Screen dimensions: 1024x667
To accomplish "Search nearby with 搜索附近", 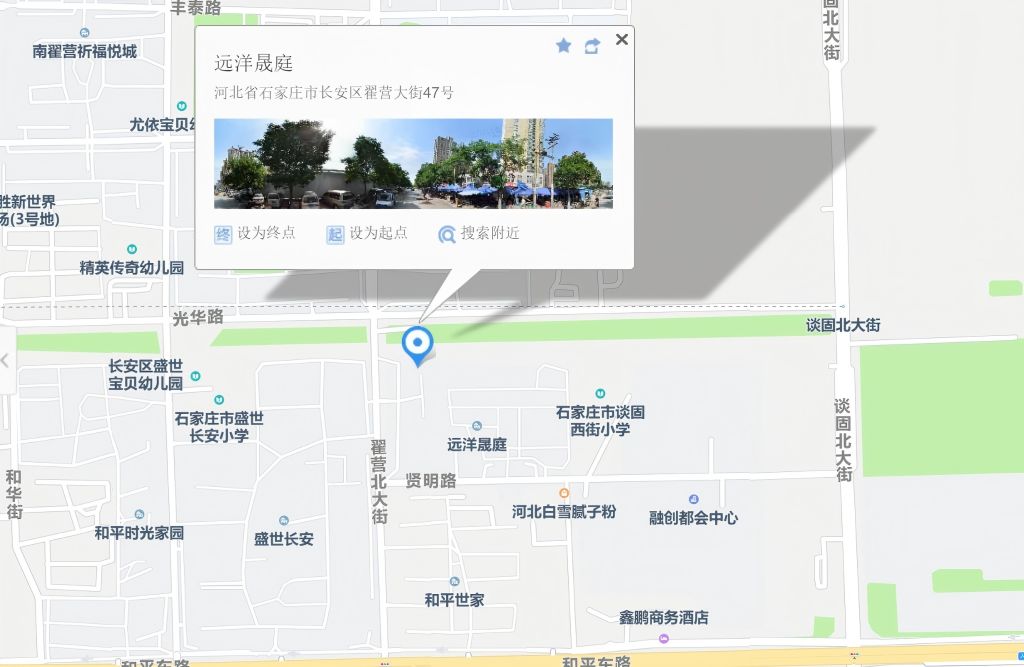I will (479, 234).
